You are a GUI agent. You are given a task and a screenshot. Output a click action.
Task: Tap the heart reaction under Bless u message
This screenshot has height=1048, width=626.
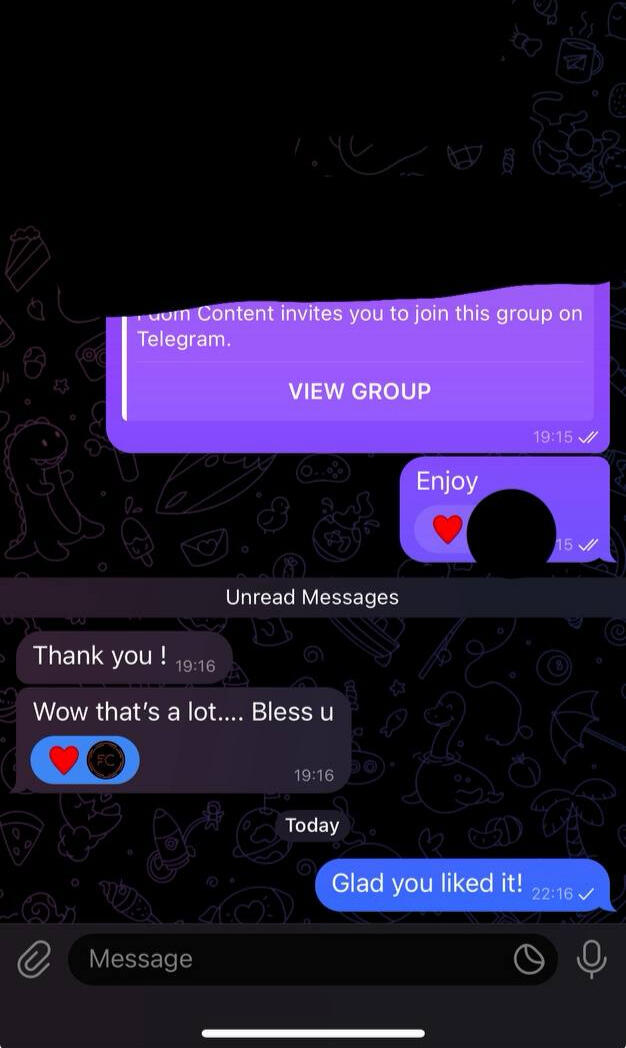[65, 760]
